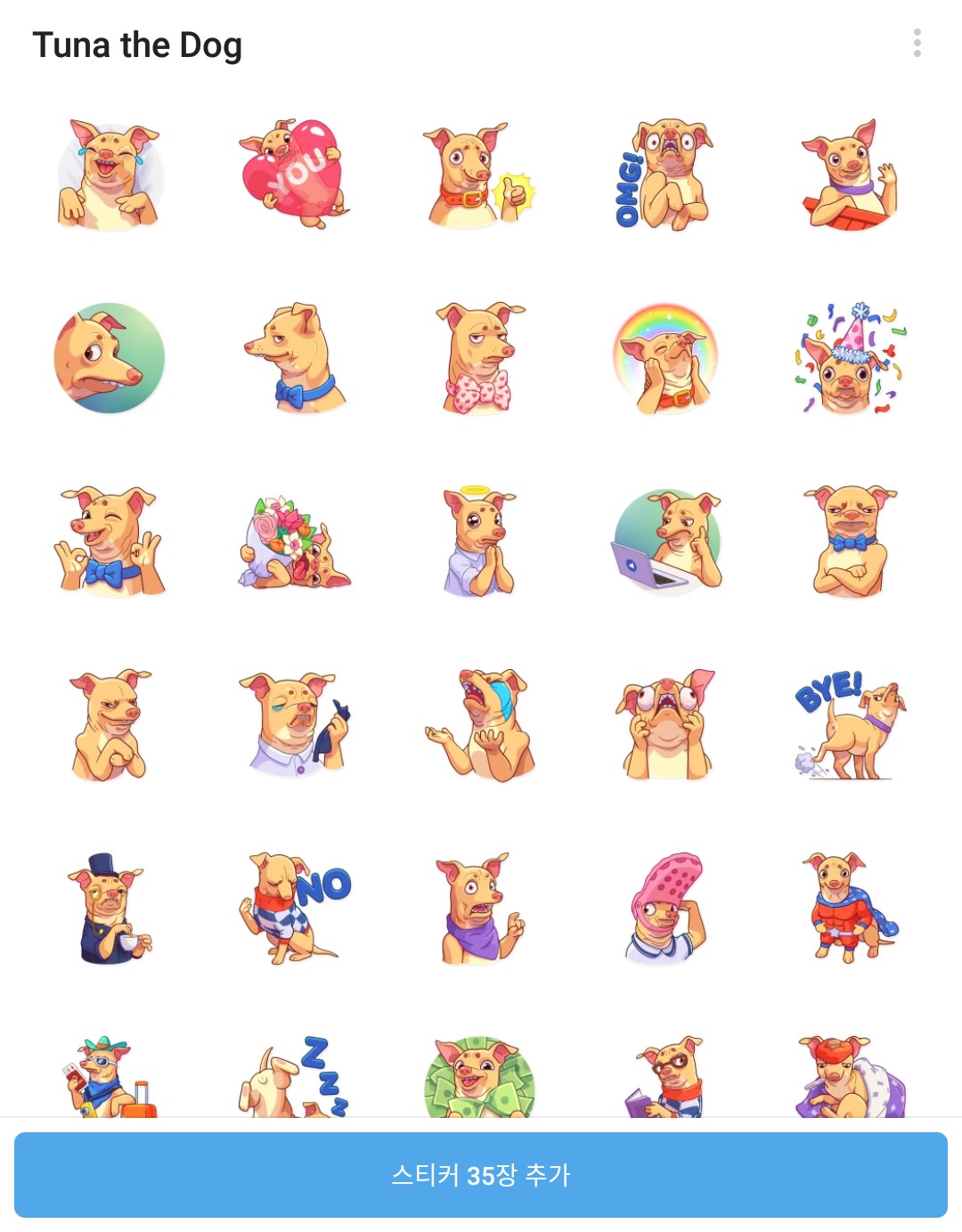Open the NO sticker
This screenshot has width=962, height=1232.
pos(294,909)
